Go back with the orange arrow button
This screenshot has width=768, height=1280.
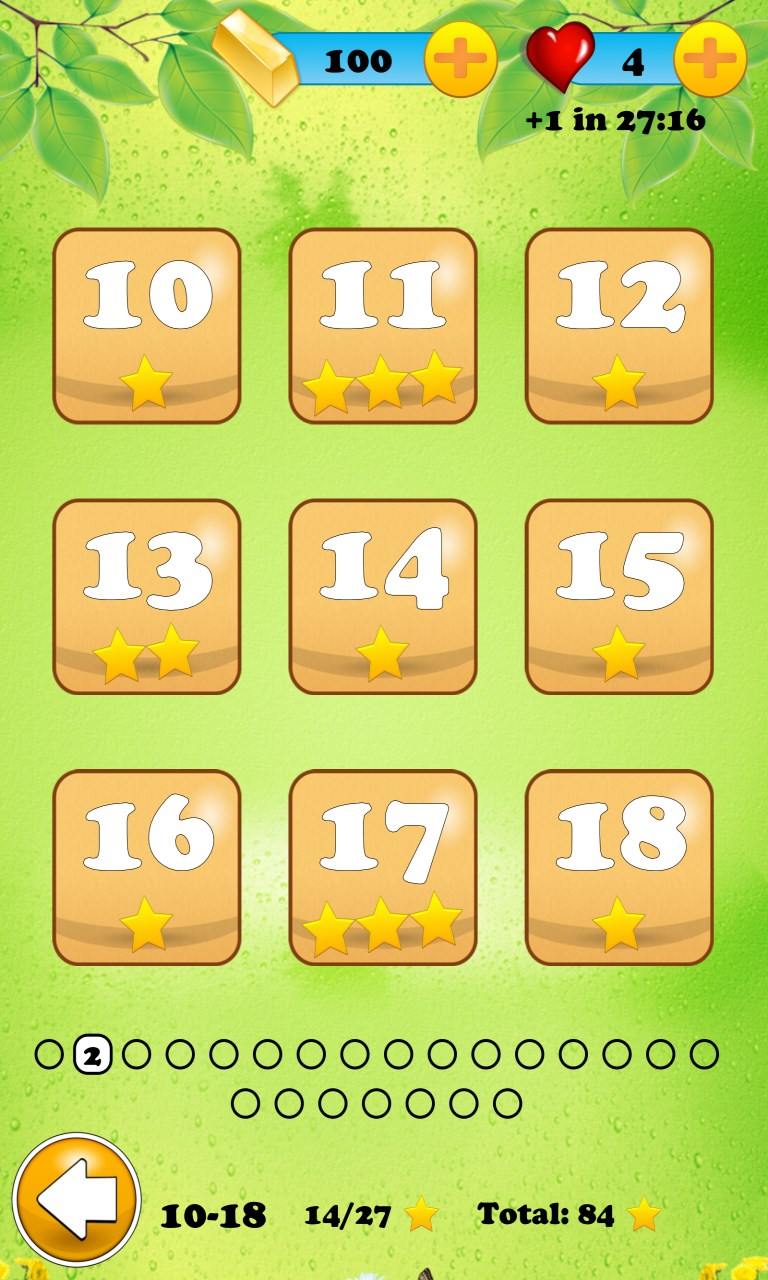[x=76, y=1198]
